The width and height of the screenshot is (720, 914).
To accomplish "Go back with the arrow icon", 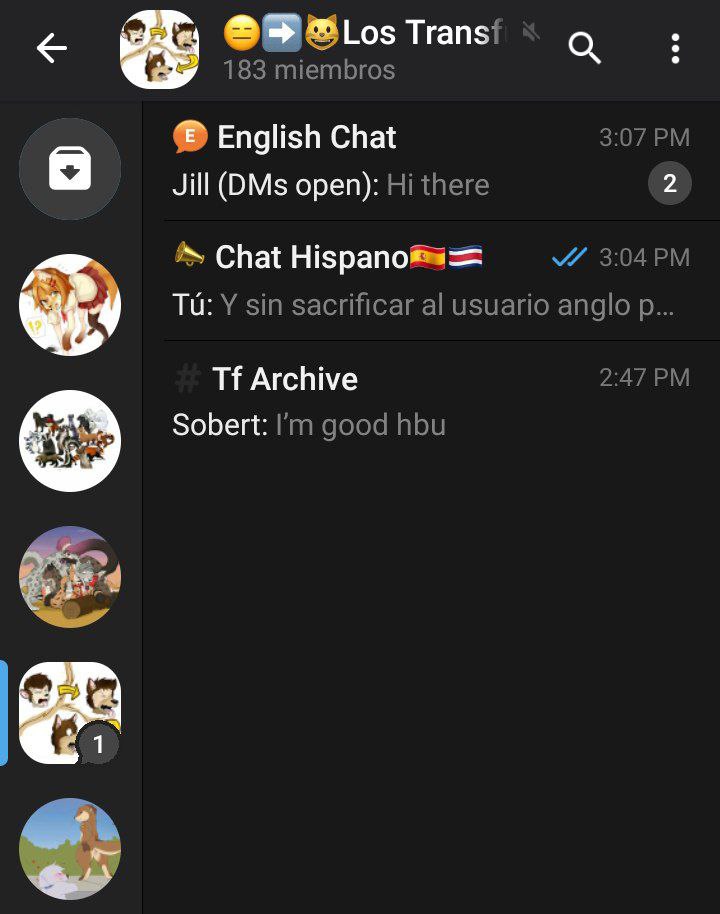I will coord(51,48).
